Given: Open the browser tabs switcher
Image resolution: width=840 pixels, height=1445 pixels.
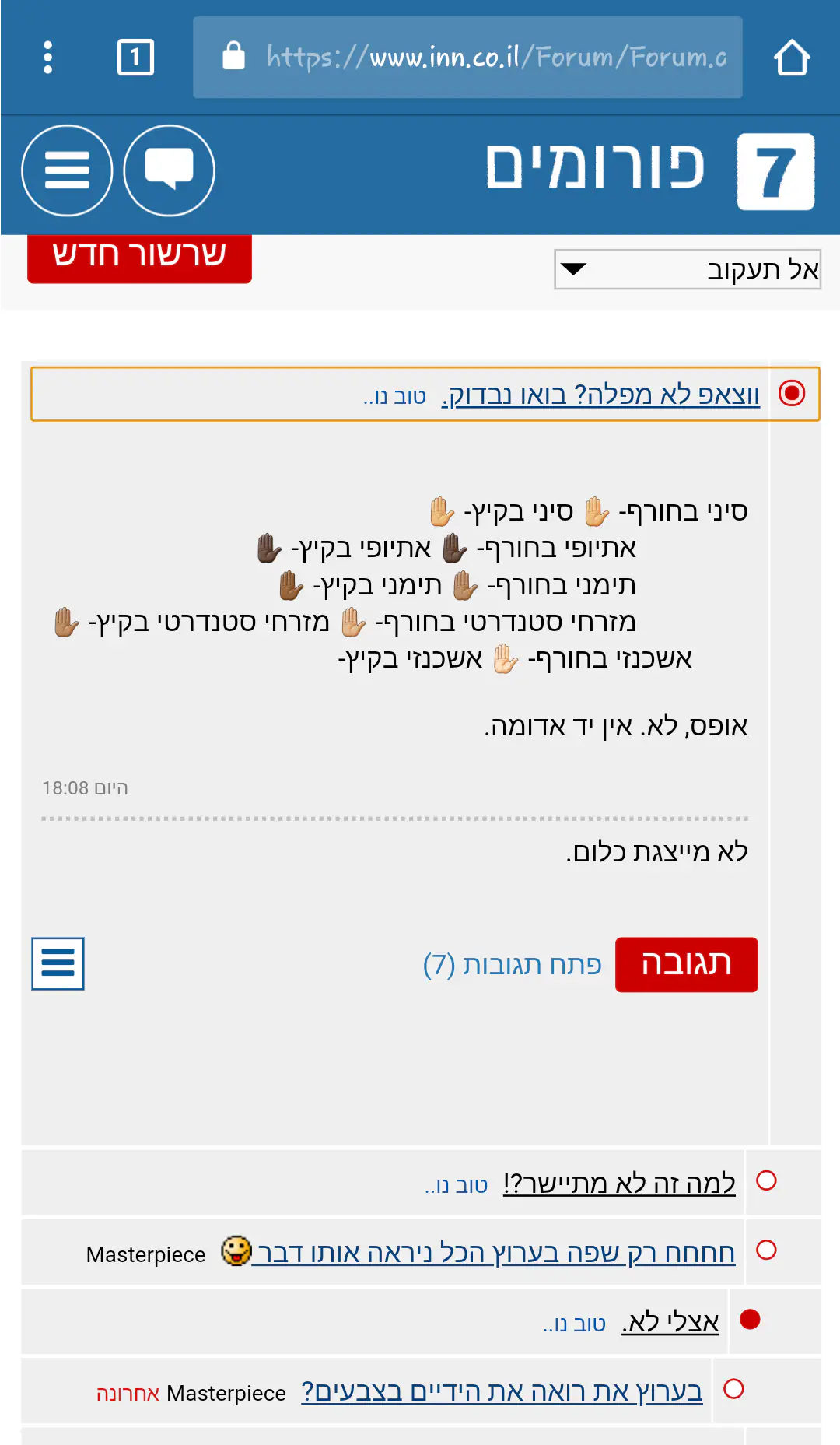Looking at the screenshot, I should click(x=135, y=58).
